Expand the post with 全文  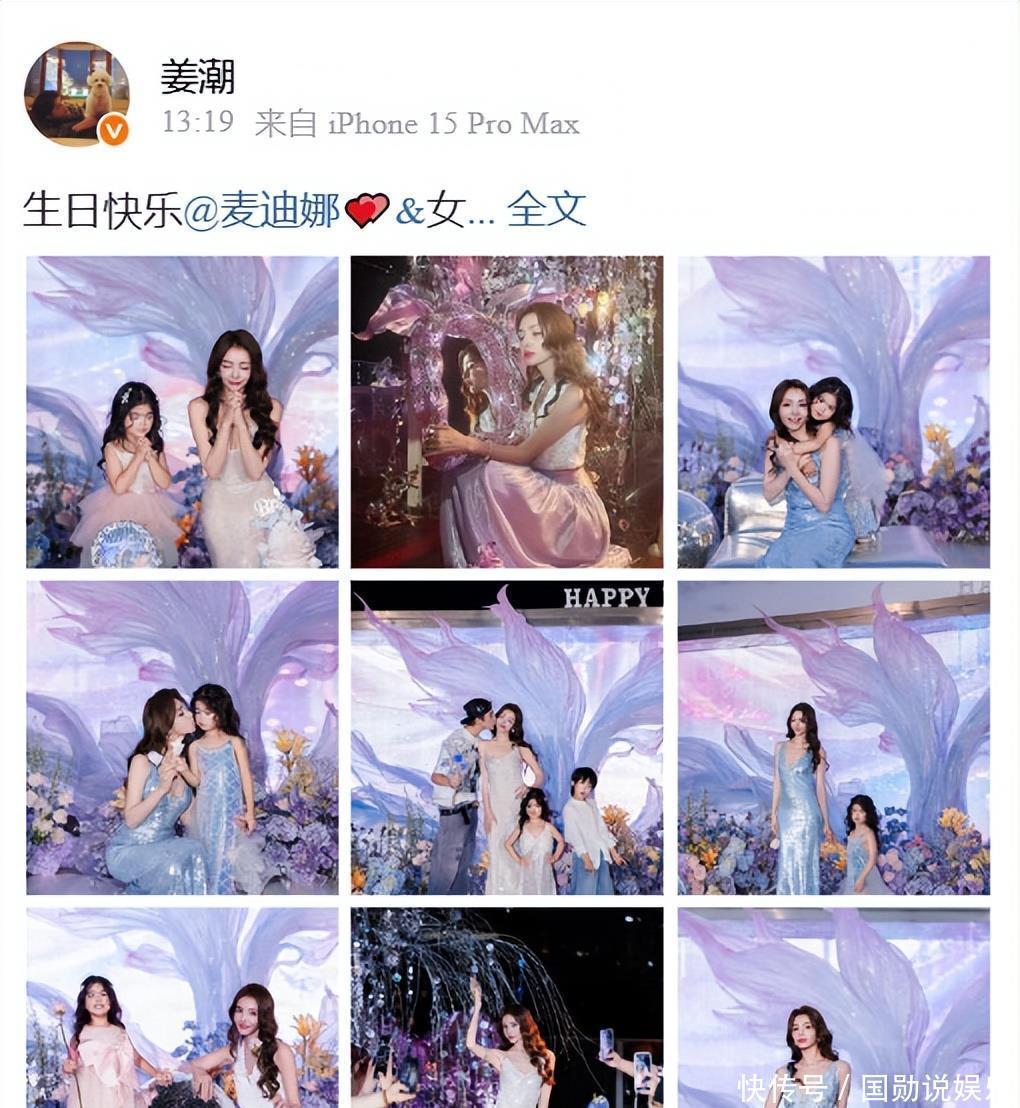[546, 209]
